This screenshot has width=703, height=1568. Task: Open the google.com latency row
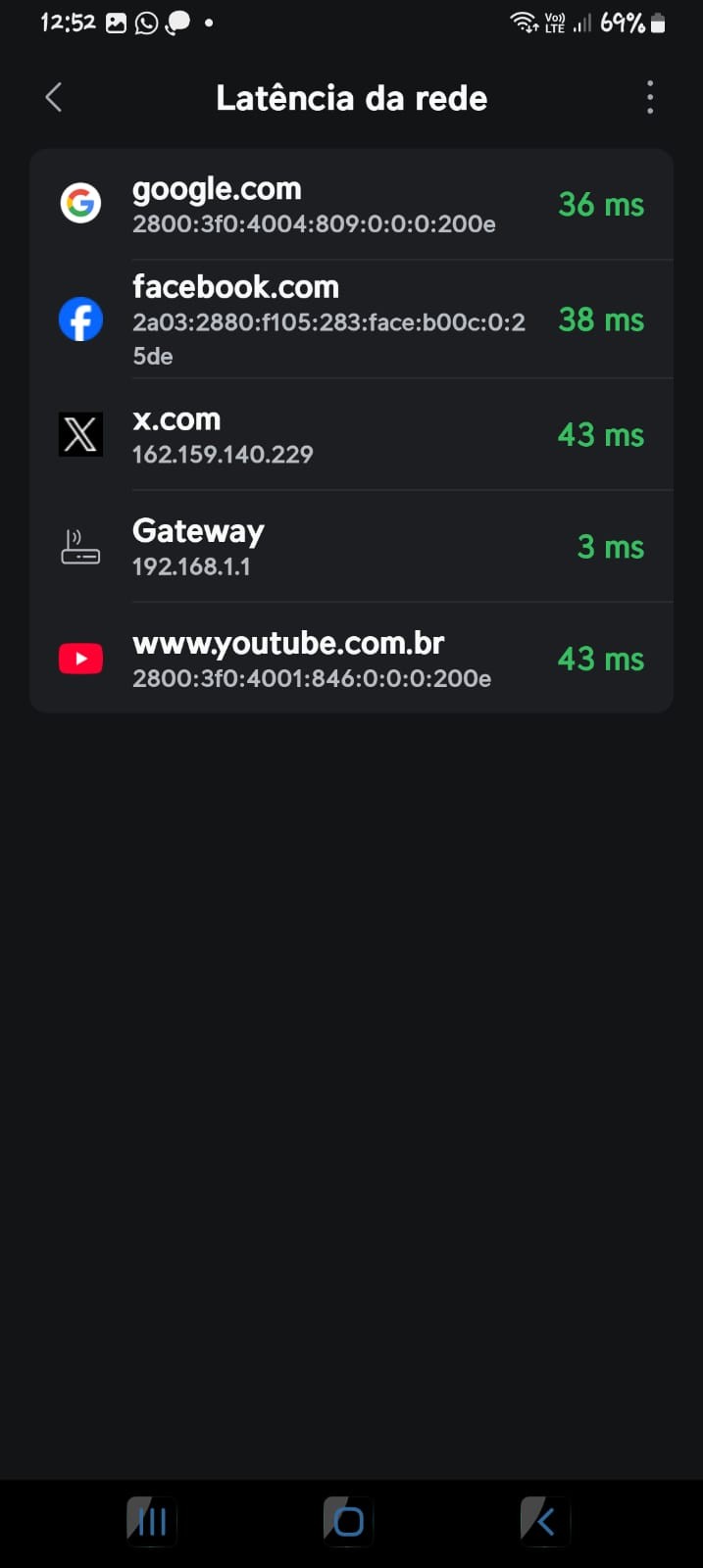tap(351, 205)
